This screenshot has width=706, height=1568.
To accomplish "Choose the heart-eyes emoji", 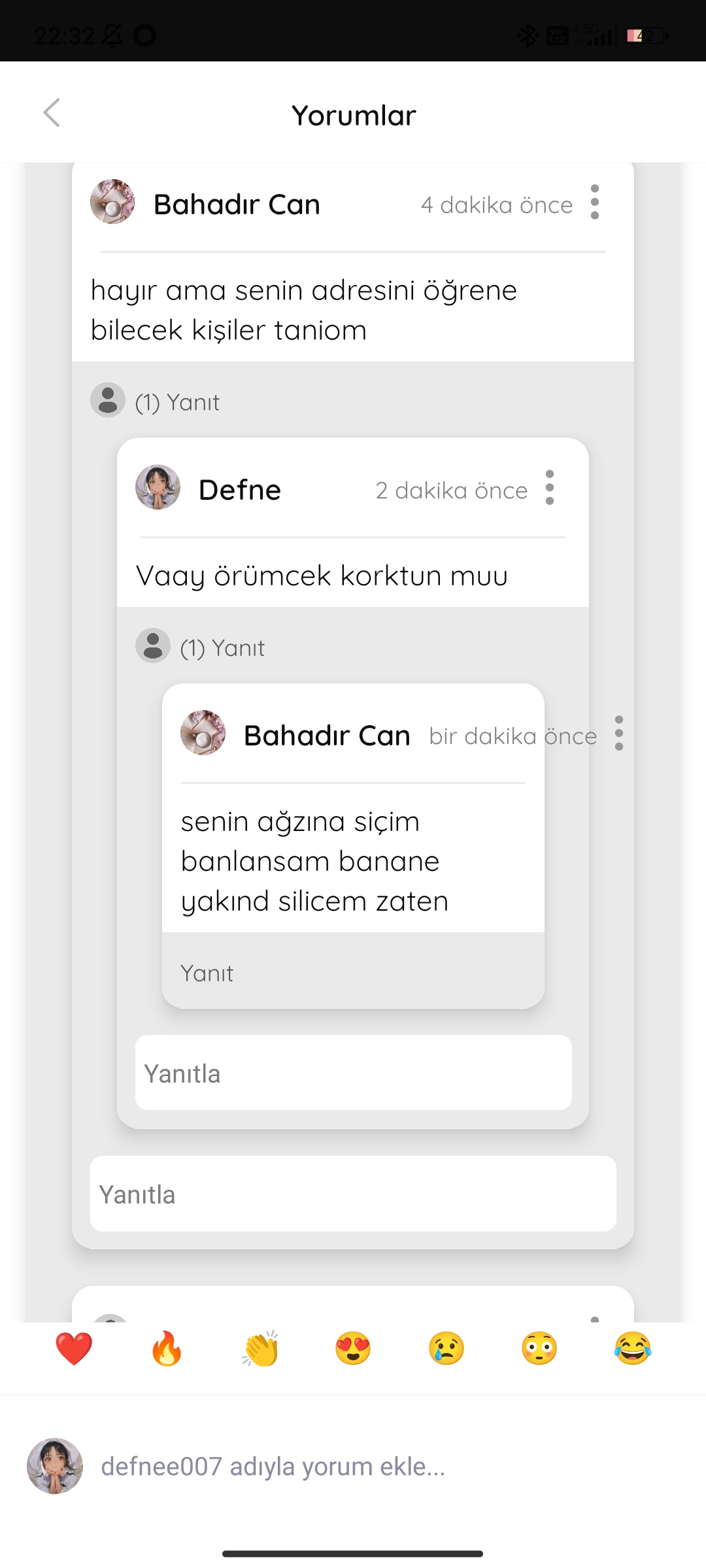I will 353,1348.
